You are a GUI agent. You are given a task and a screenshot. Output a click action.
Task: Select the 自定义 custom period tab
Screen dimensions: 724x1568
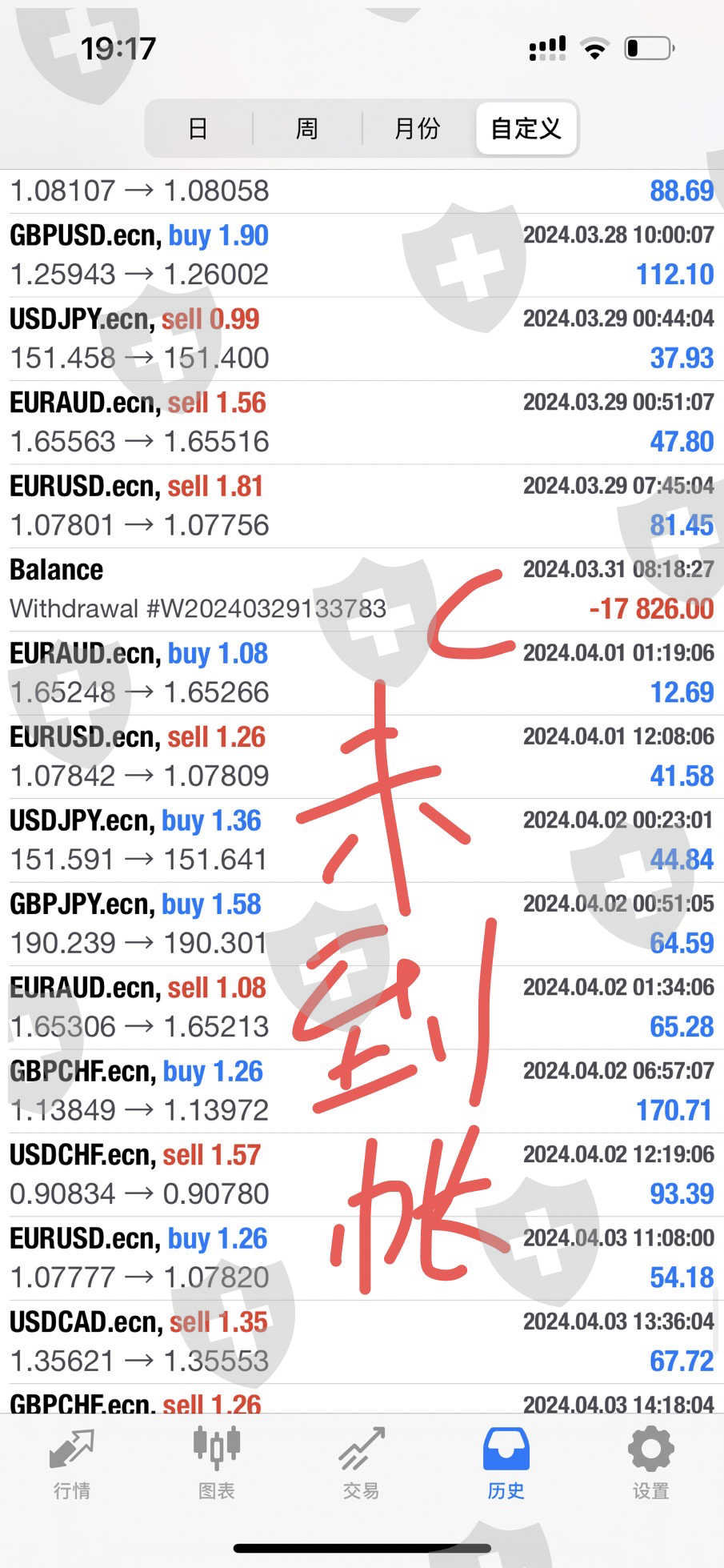pyautogui.click(x=526, y=128)
